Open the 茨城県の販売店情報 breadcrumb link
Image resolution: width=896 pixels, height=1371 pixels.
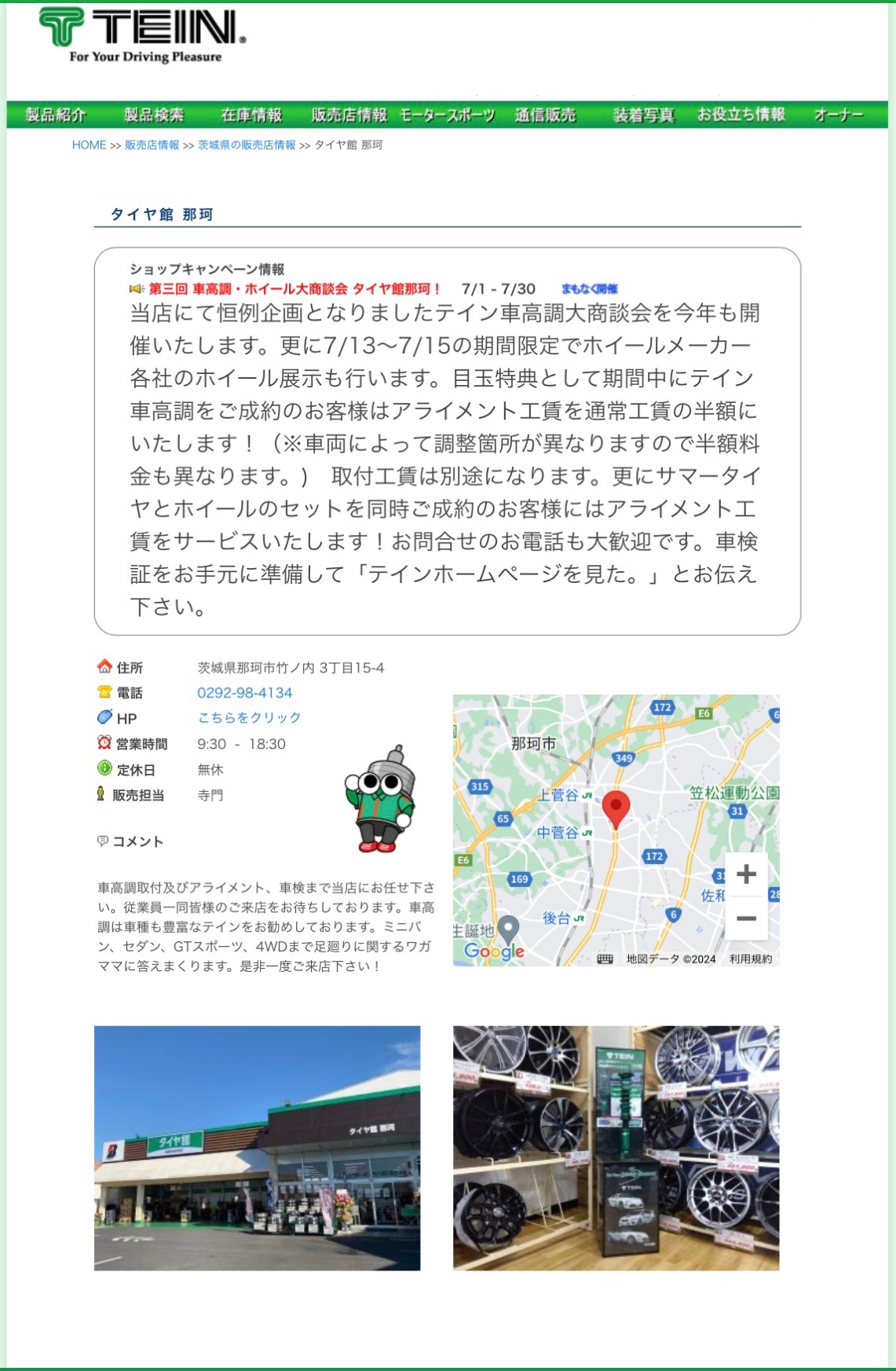[x=247, y=145]
